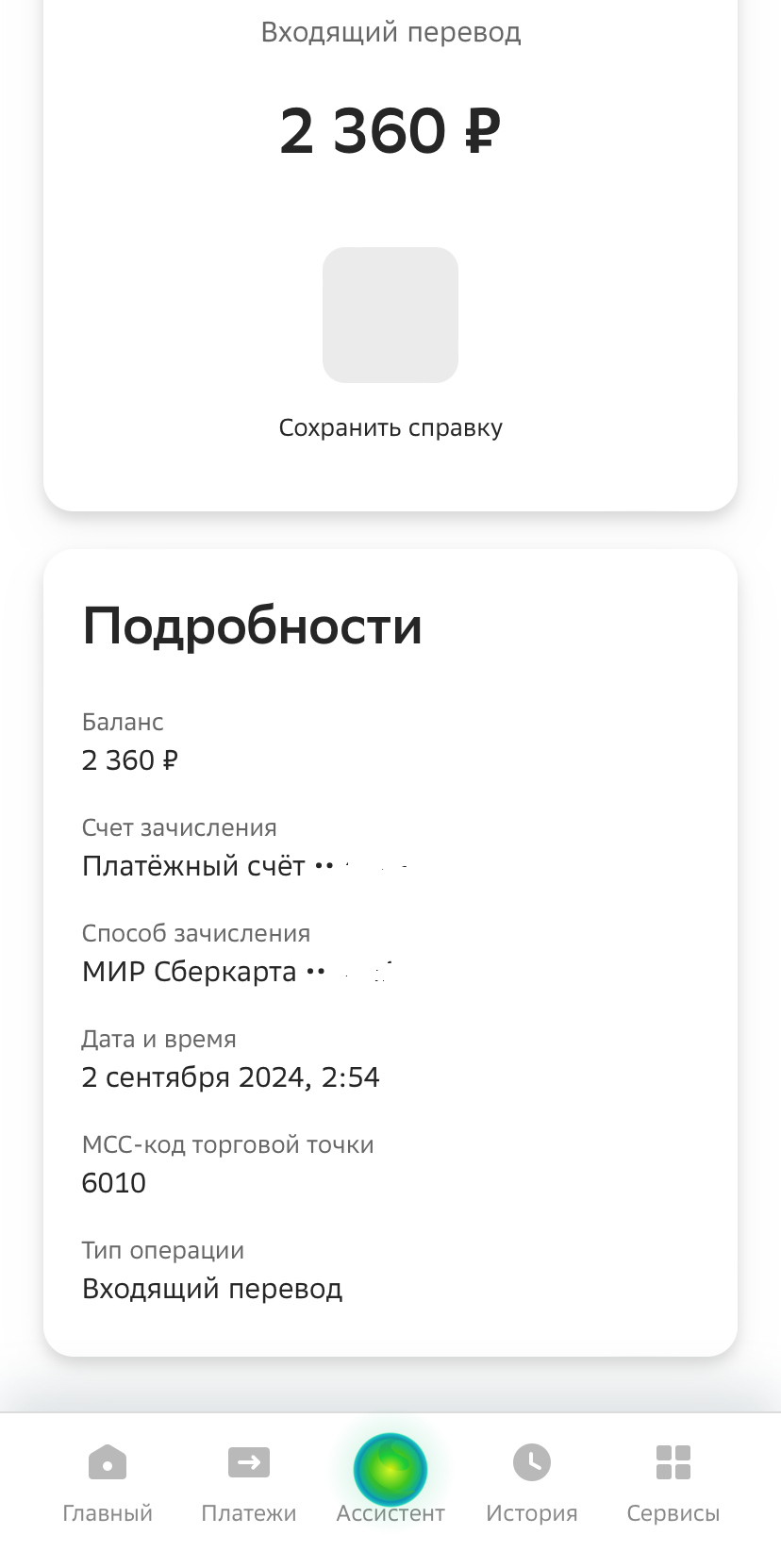Go to the История tab
Viewport: 781px width, 1568px height.
click(x=532, y=1481)
